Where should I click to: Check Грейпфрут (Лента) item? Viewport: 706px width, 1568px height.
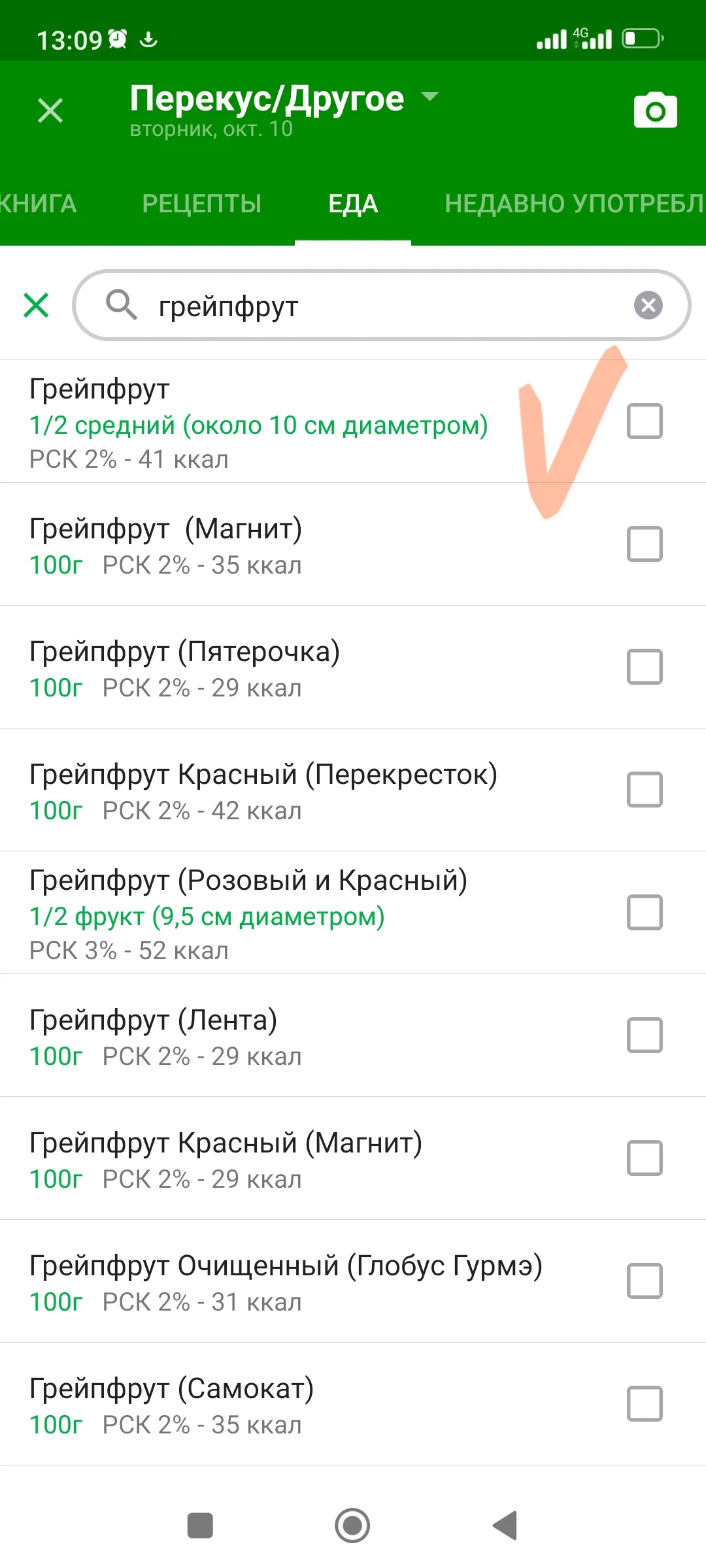coord(645,1036)
